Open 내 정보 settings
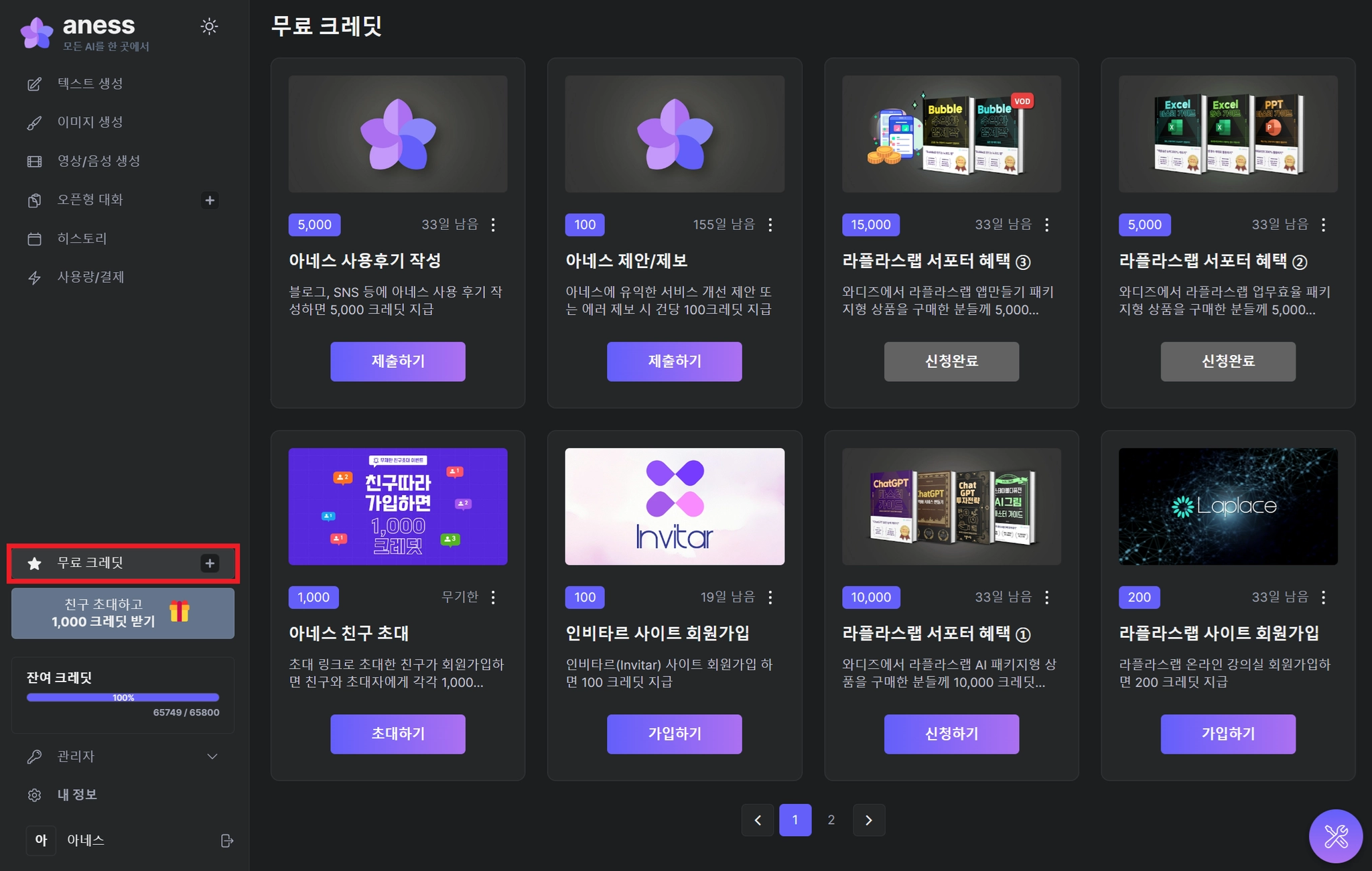This screenshot has height=871, width=1372. [x=76, y=795]
